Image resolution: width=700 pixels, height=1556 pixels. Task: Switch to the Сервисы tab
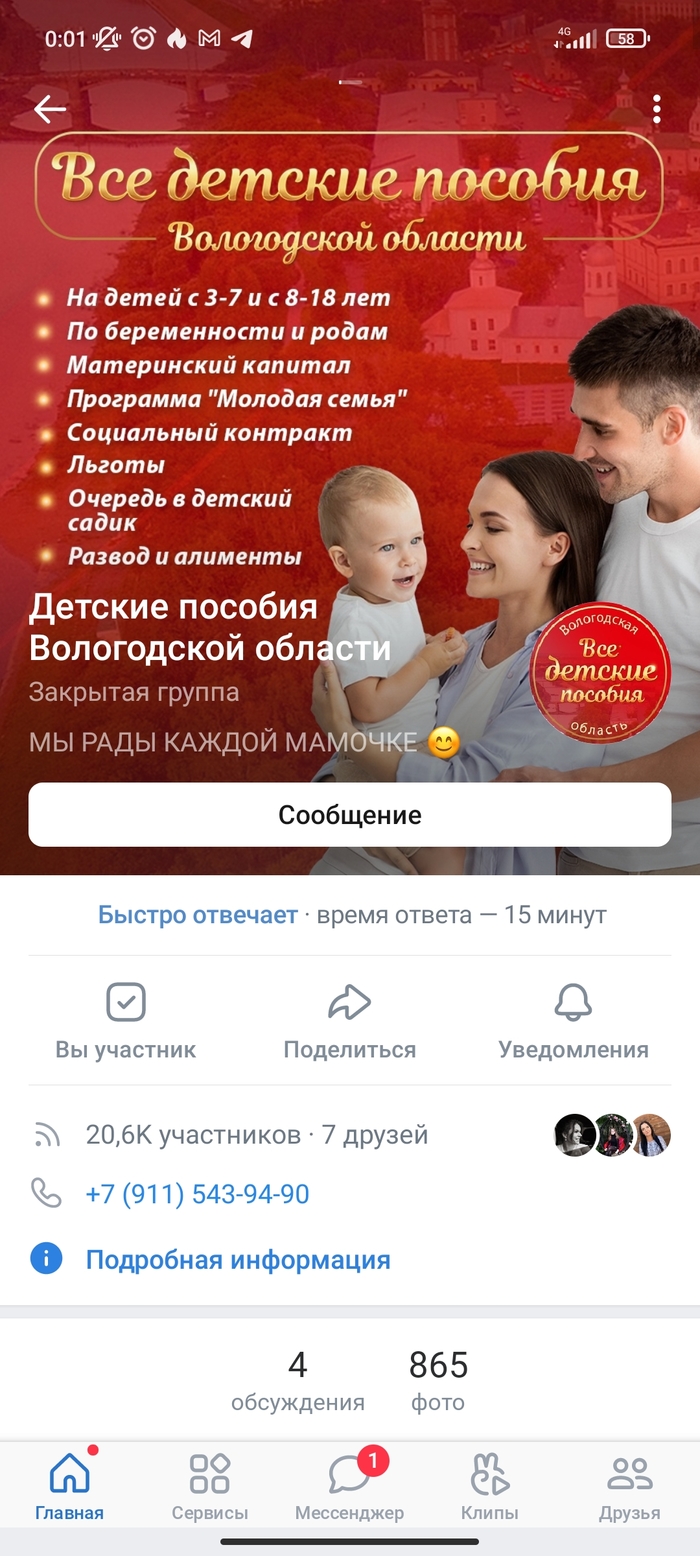point(209,1486)
